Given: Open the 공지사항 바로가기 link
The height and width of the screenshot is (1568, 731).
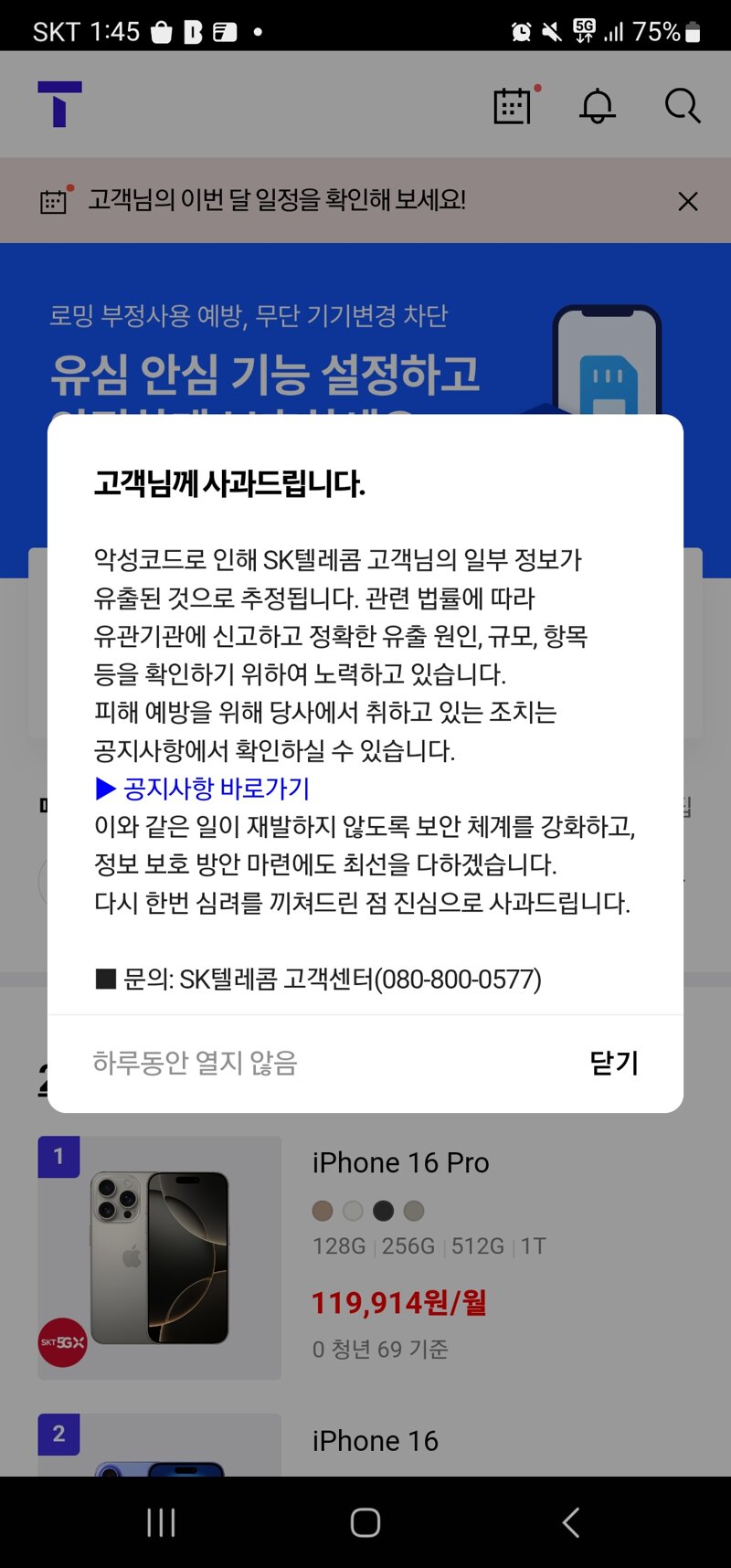Looking at the screenshot, I should point(203,788).
